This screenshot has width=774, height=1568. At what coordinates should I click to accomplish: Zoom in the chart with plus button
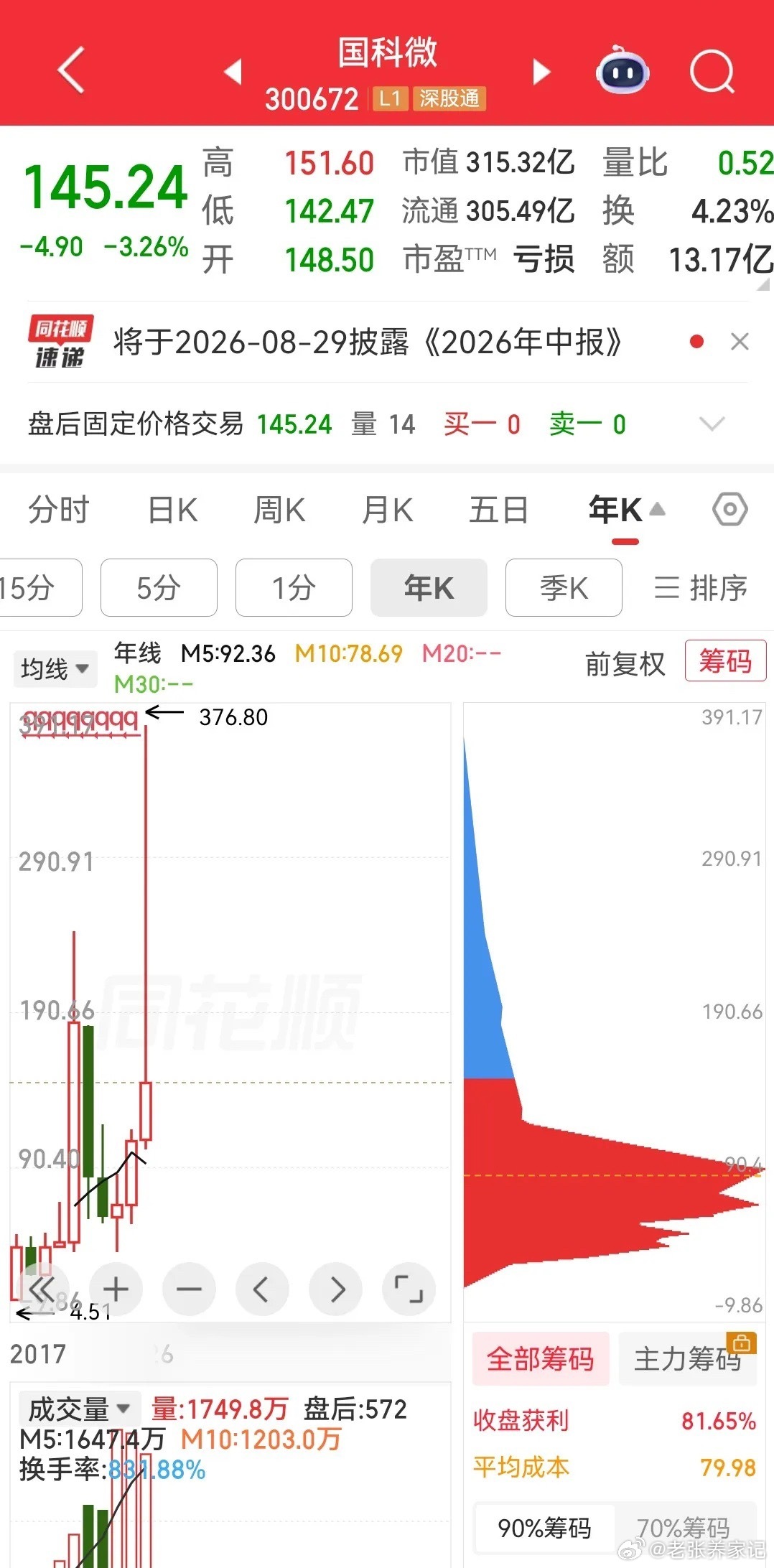point(116,1289)
